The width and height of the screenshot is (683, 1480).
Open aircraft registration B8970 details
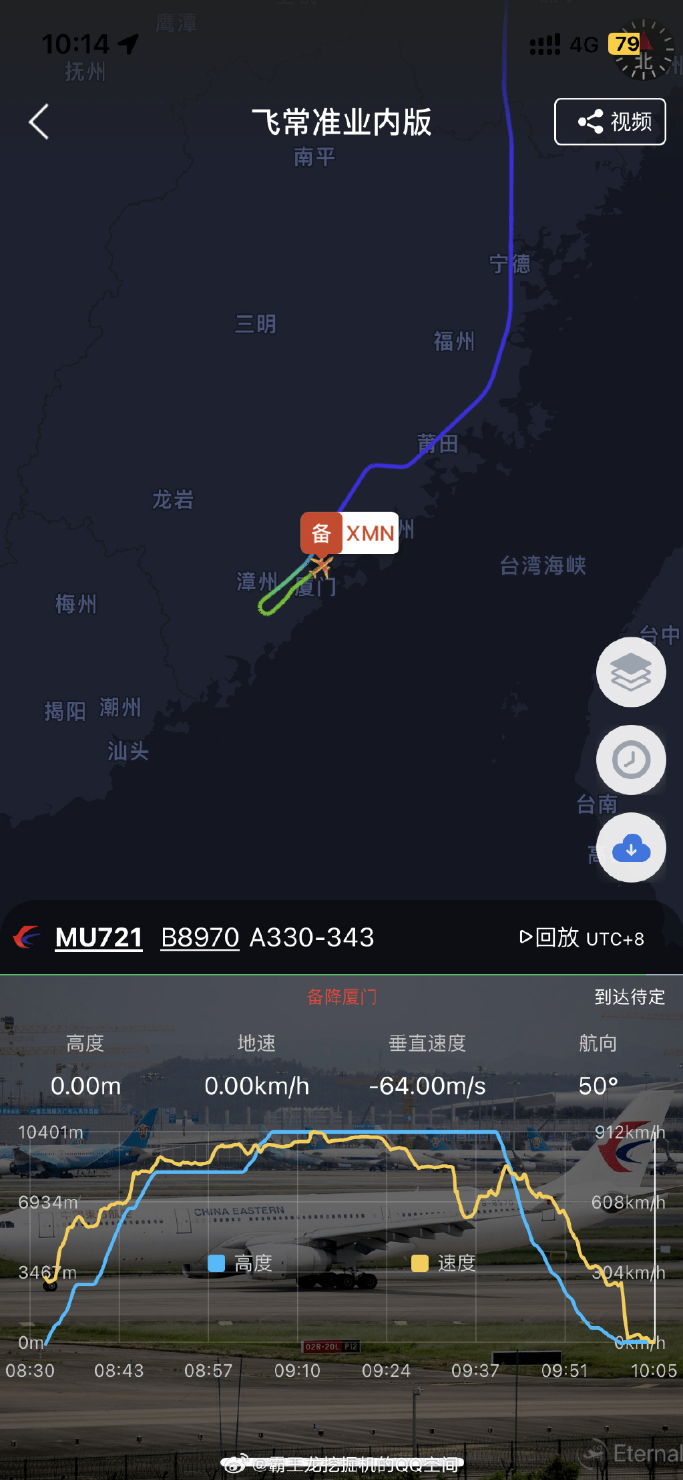[x=200, y=938]
